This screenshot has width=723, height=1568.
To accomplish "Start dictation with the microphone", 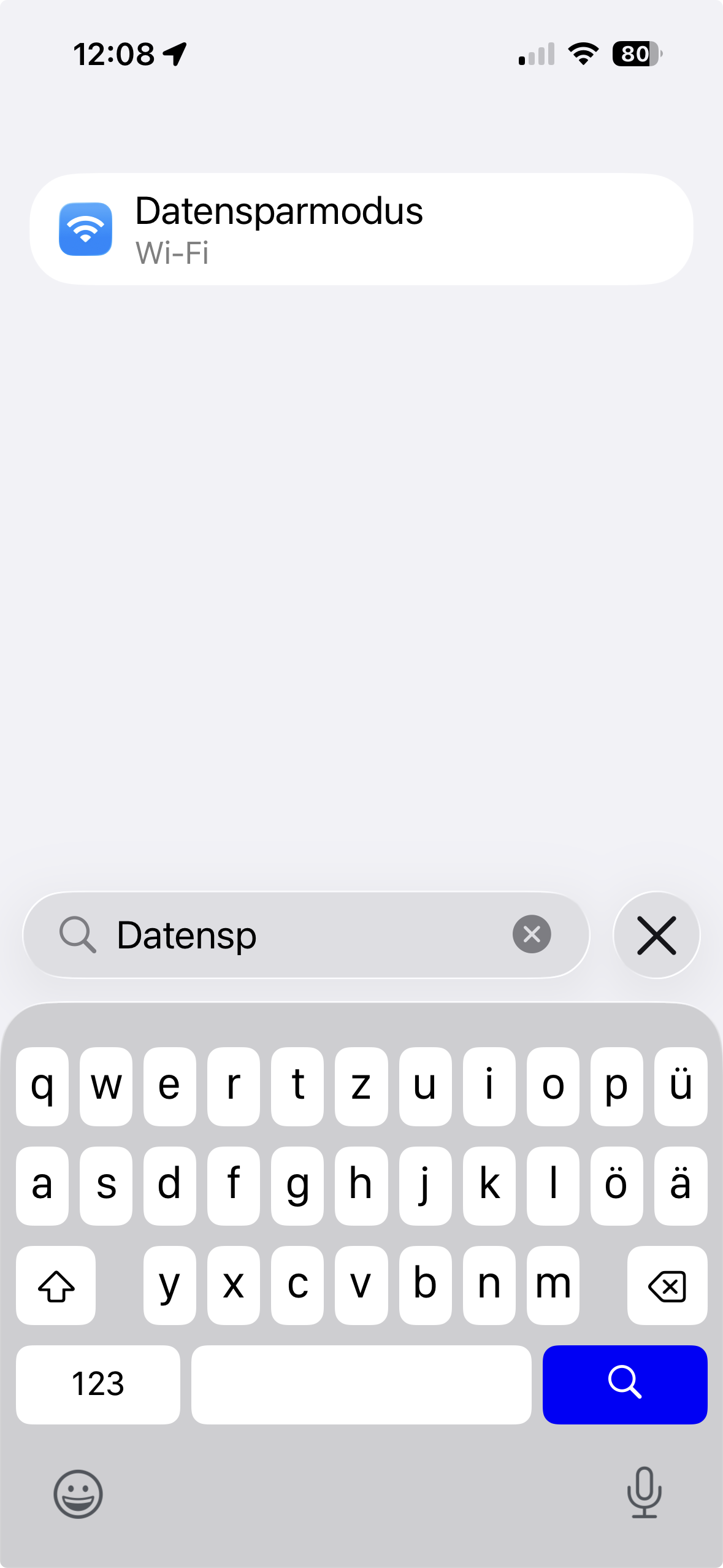I will pos(644,1492).
